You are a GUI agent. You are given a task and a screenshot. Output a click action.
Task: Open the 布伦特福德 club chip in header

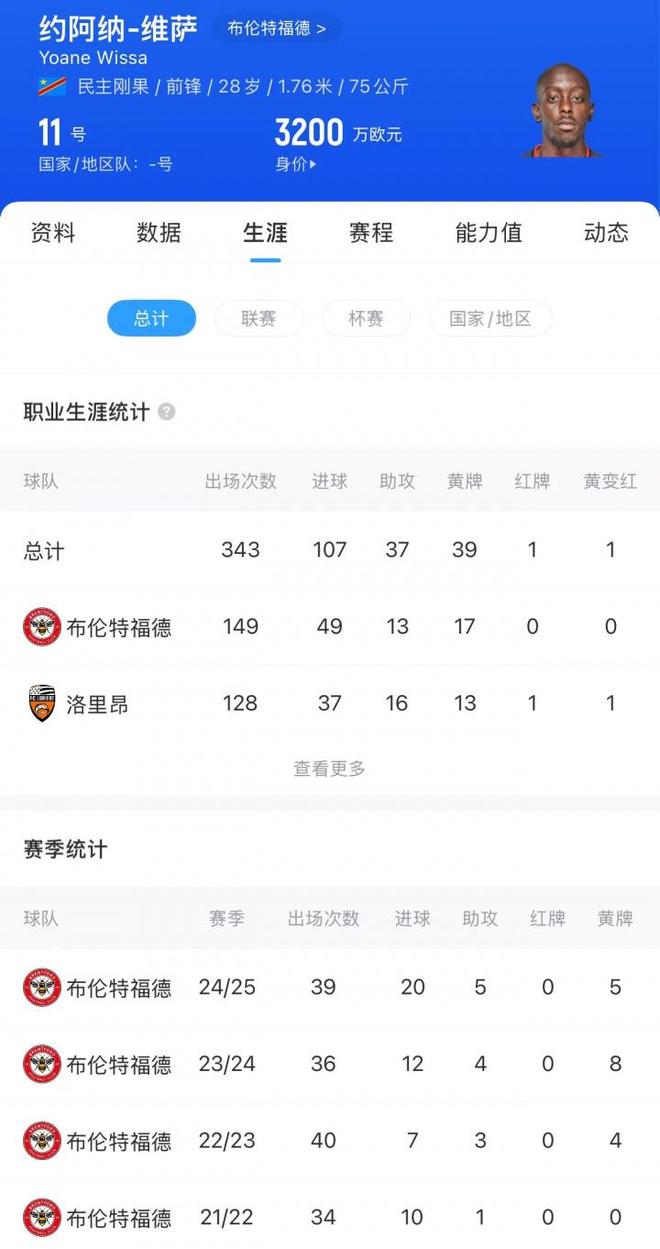pos(276,28)
